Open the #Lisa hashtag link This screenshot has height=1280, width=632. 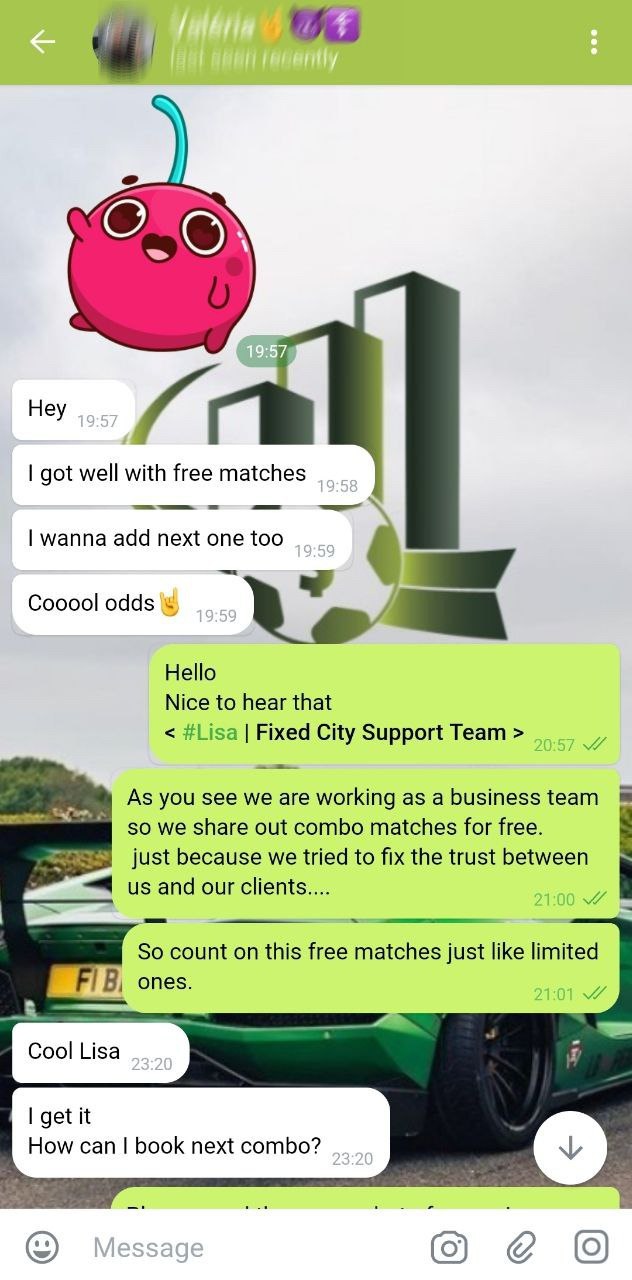point(210,732)
